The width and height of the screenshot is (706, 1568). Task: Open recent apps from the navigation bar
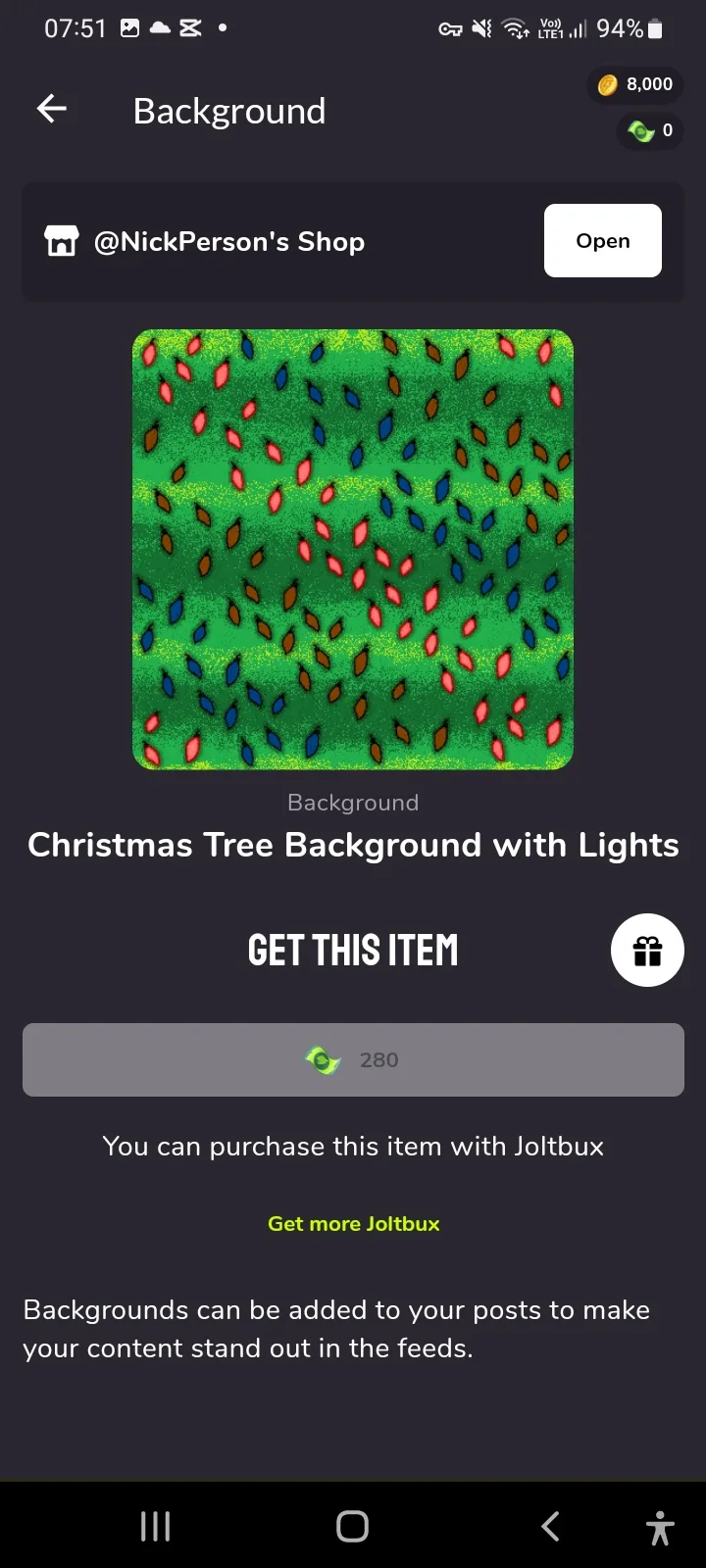[155, 1526]
